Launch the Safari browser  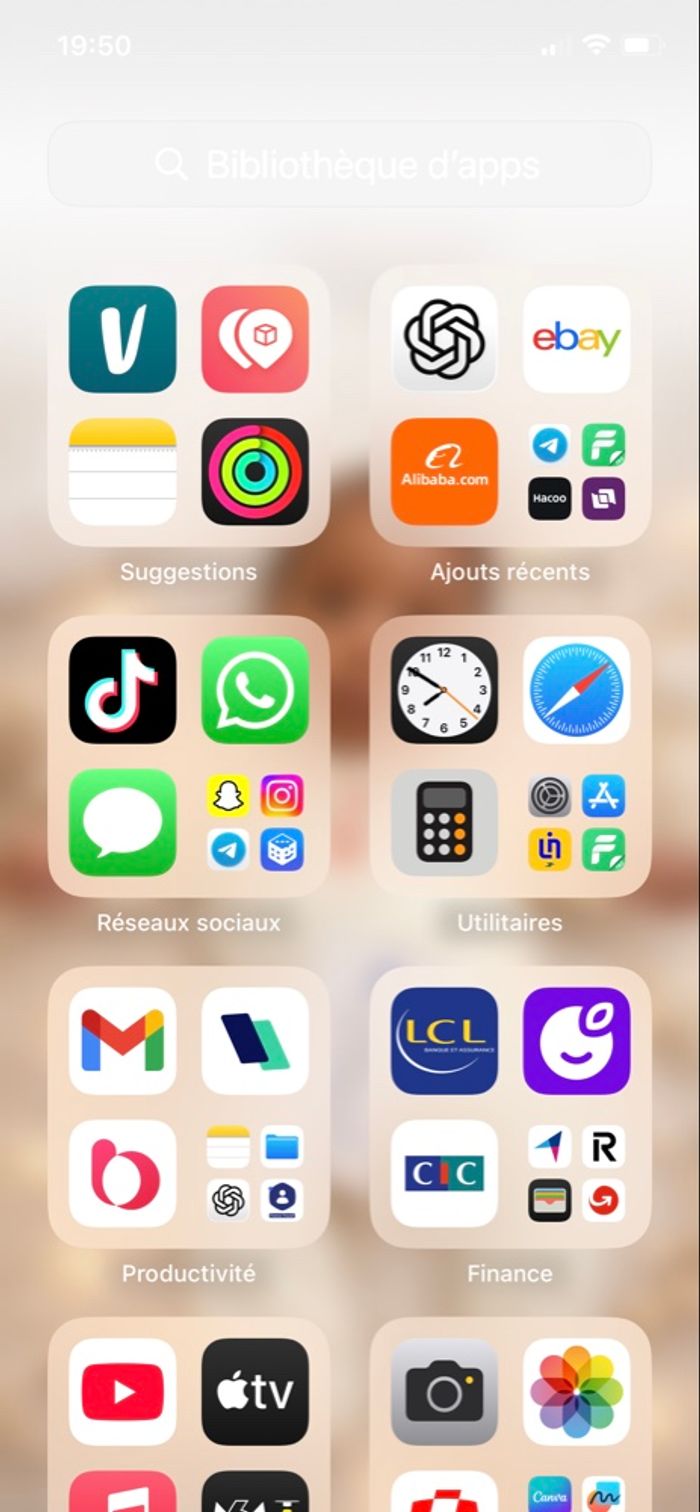coord(577,690)
